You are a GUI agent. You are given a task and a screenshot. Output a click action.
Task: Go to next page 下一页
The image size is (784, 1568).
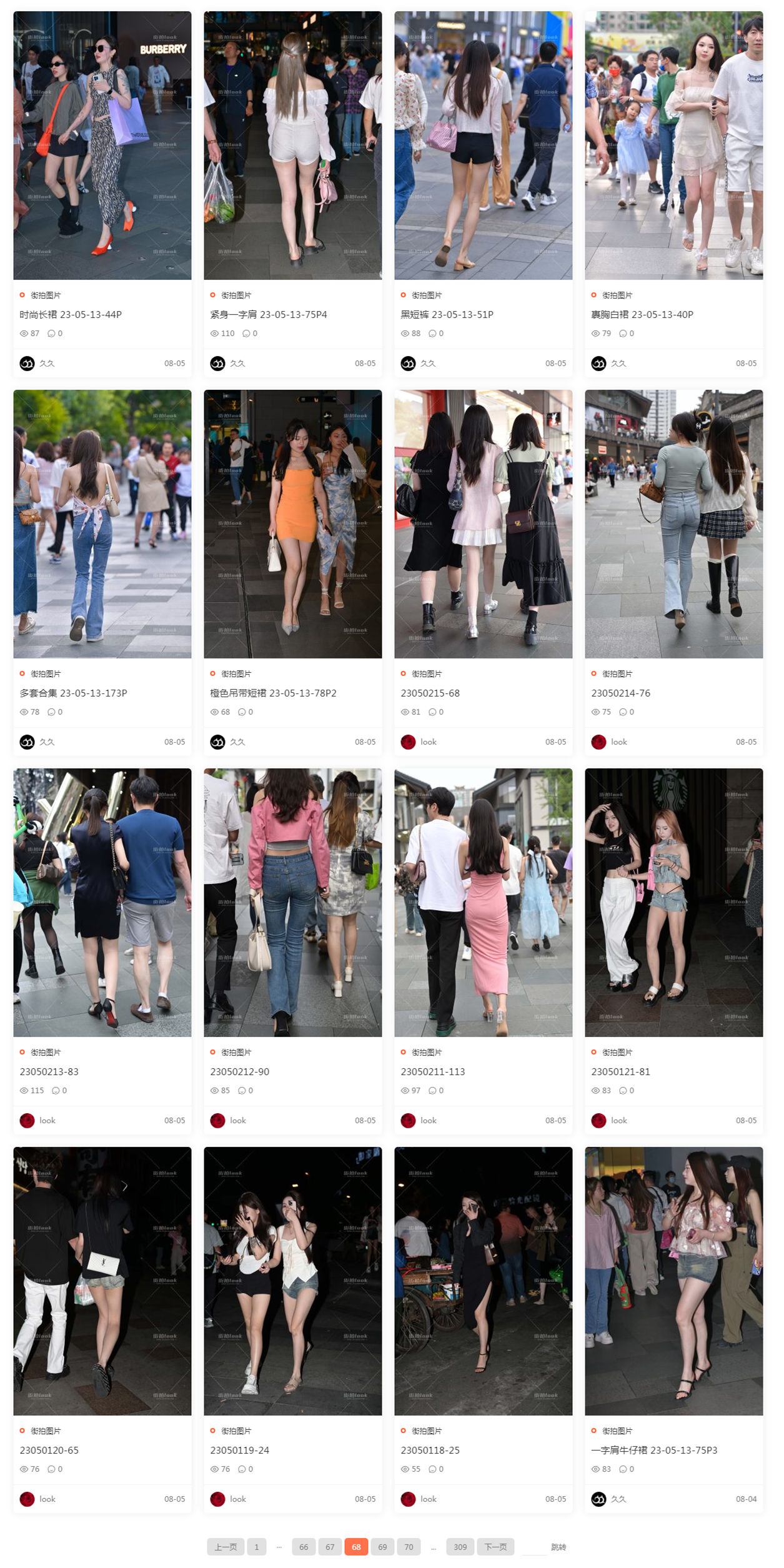(x=495, y=1547)
